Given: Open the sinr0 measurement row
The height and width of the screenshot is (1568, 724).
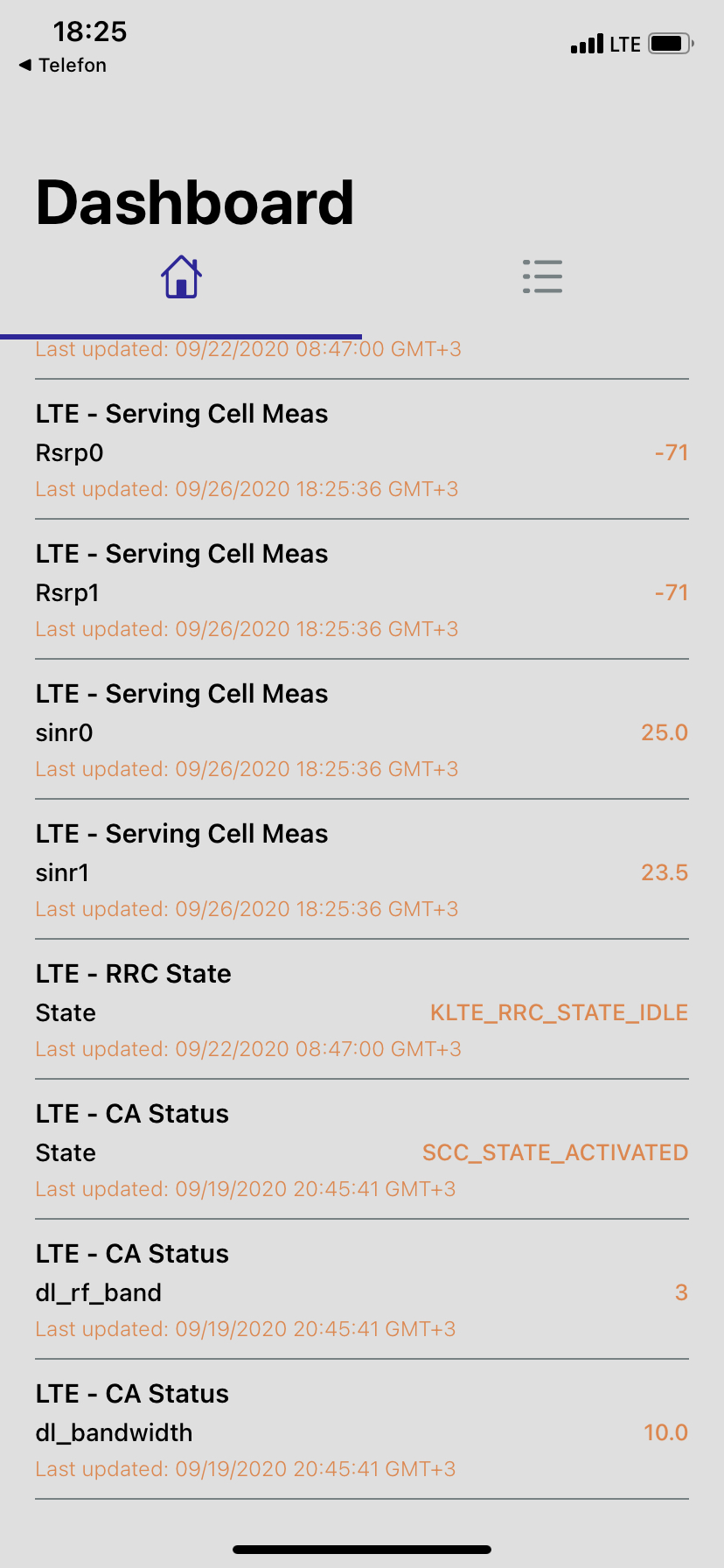Looking at the screenshot, I should (x=362, y=730).
